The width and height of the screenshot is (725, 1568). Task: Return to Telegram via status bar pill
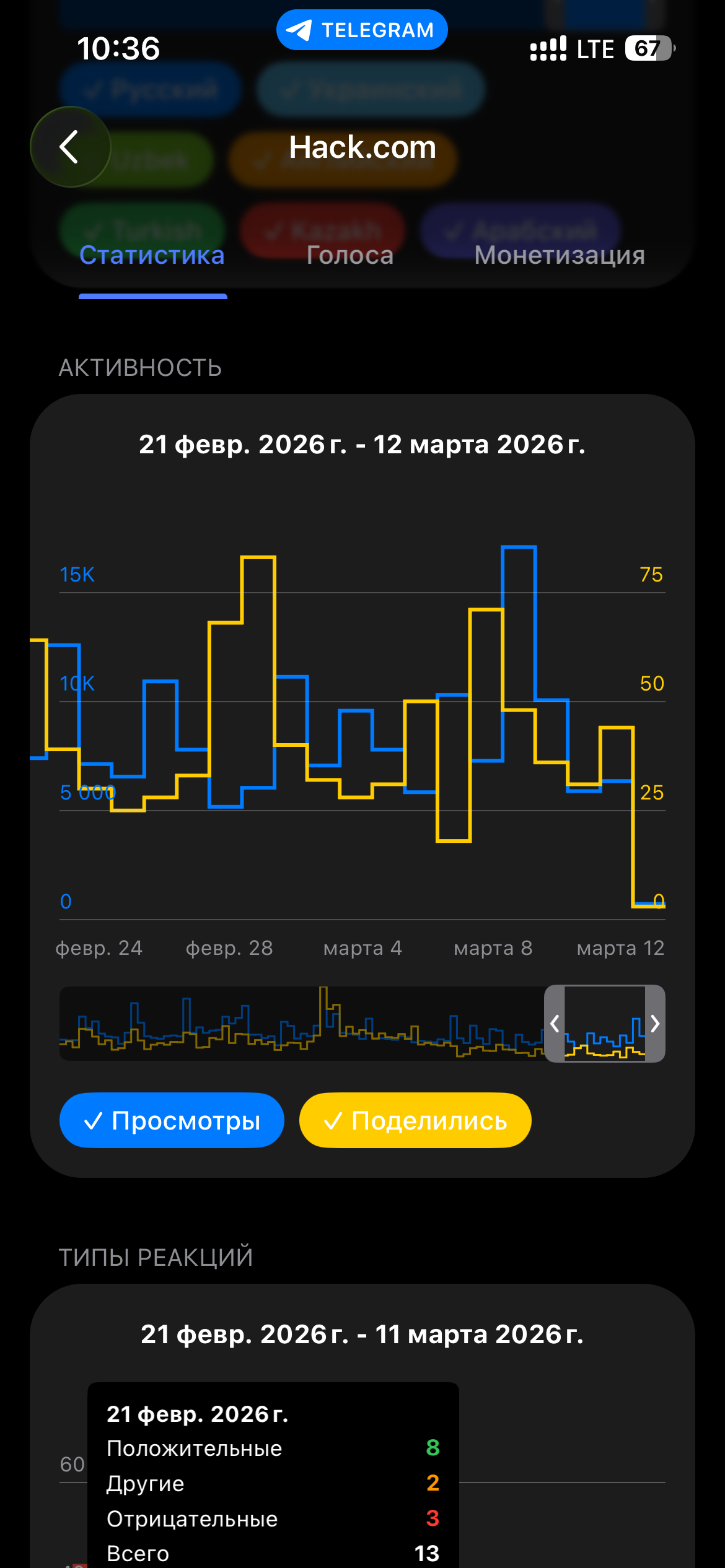click(362, 30)
